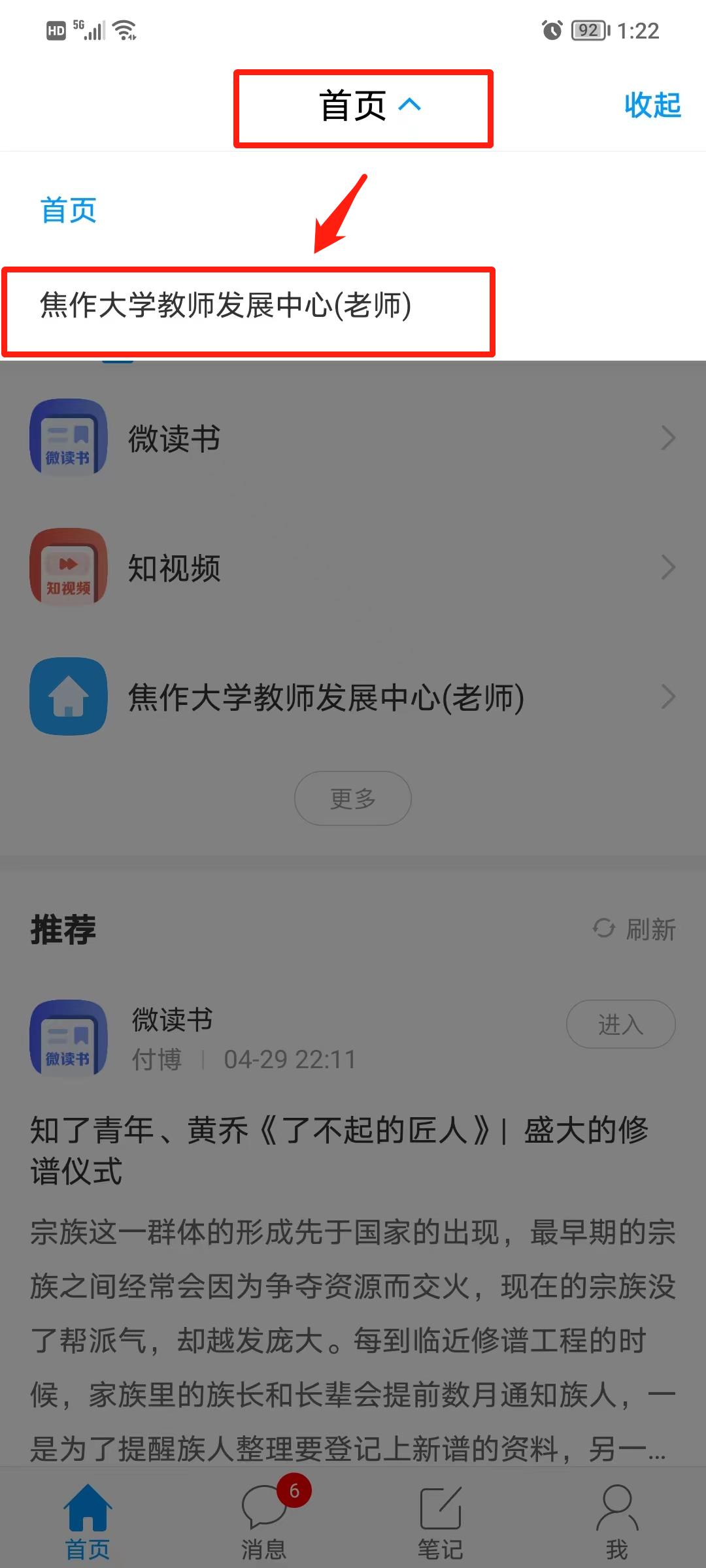
Task: Go to the 笔记 tab
Action: [x=441, y=1522]
